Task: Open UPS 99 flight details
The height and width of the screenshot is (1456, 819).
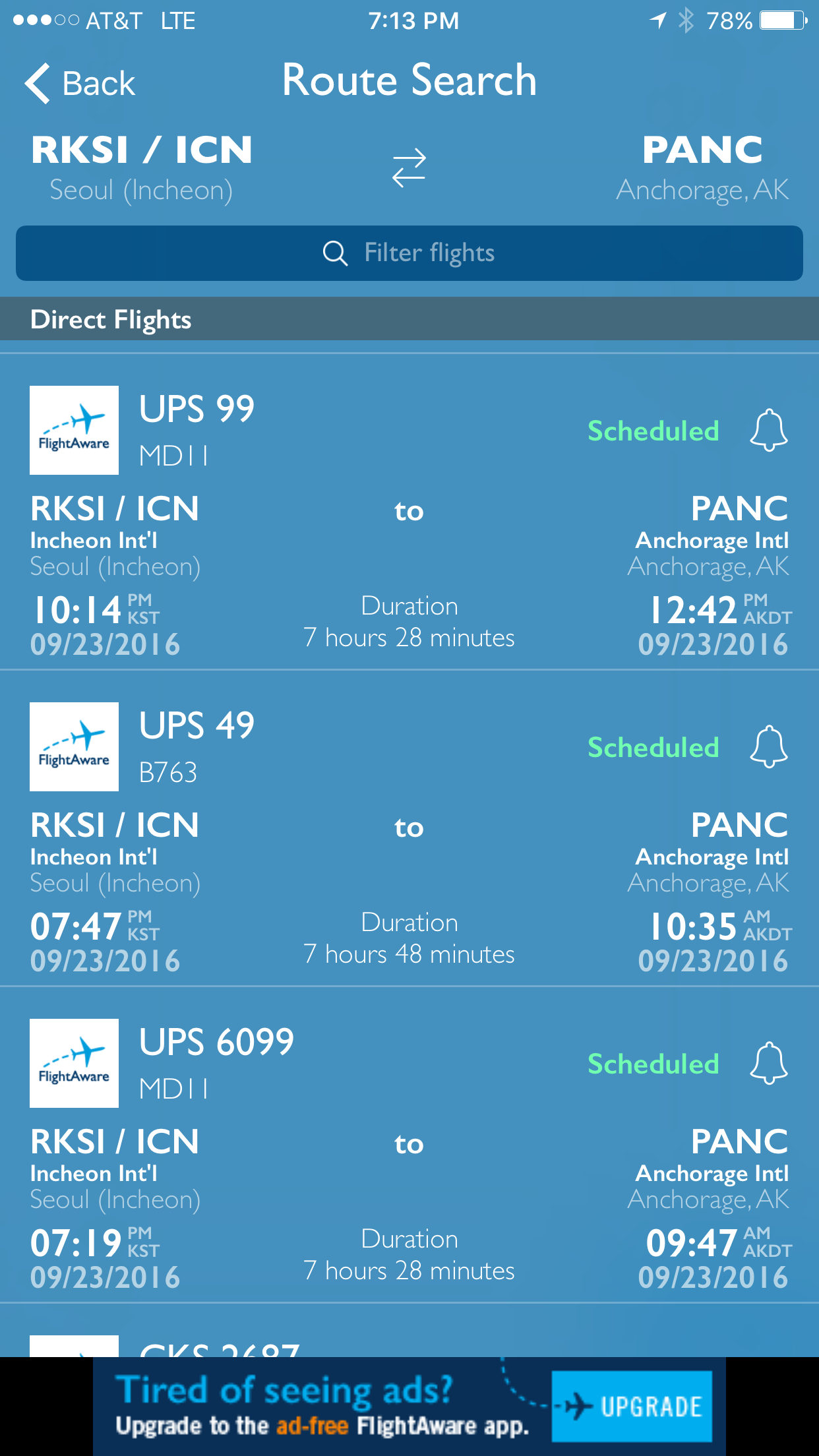Action: 409,512
